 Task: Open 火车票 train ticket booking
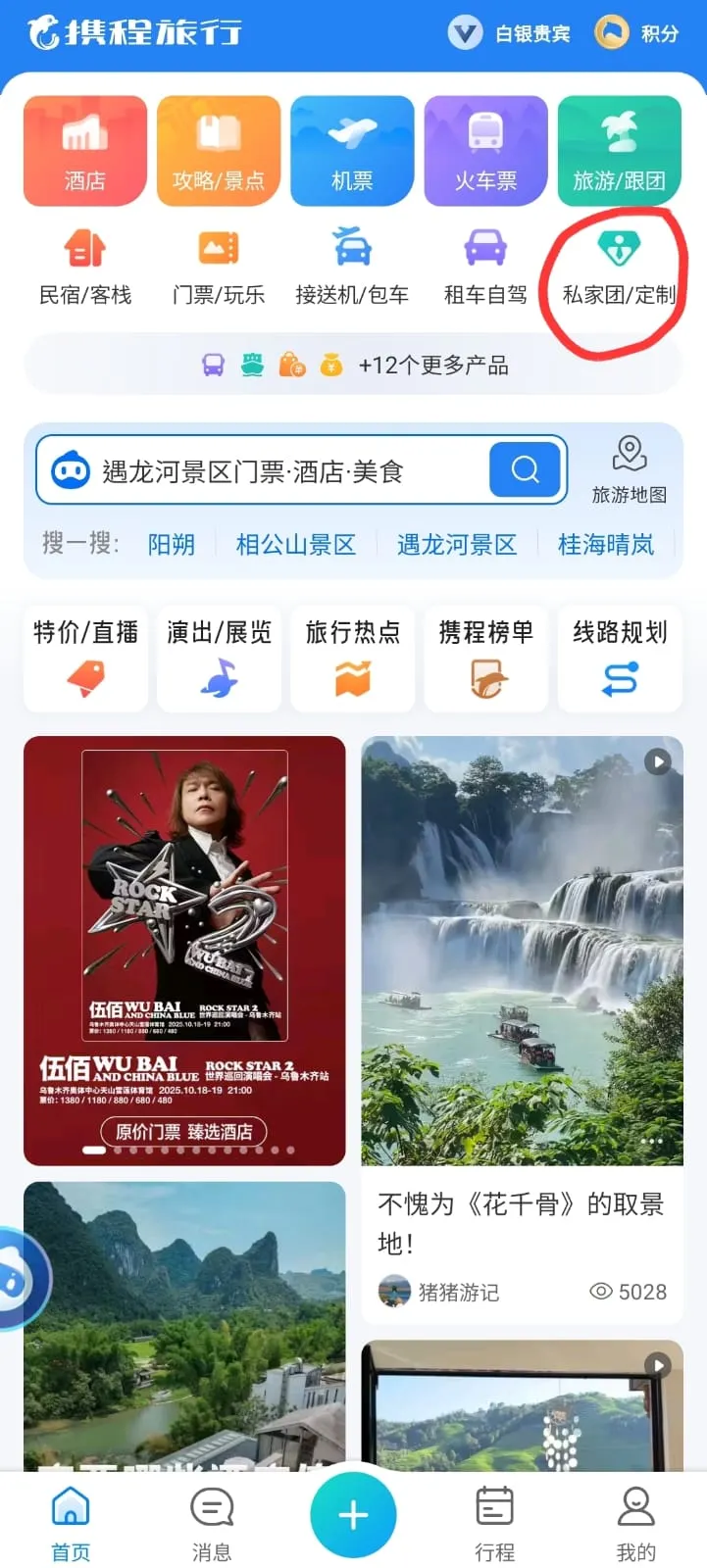[484, 149]
